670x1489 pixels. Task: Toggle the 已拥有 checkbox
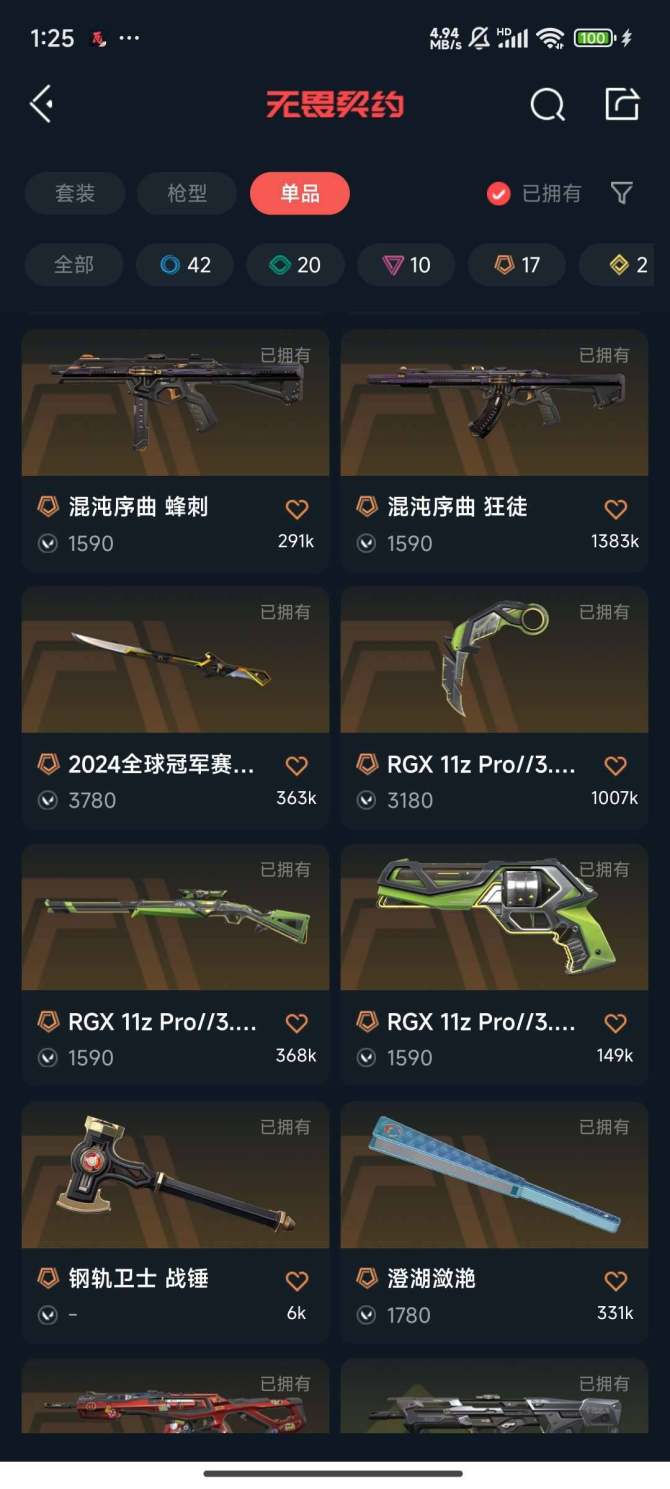(x=499, y=193)
